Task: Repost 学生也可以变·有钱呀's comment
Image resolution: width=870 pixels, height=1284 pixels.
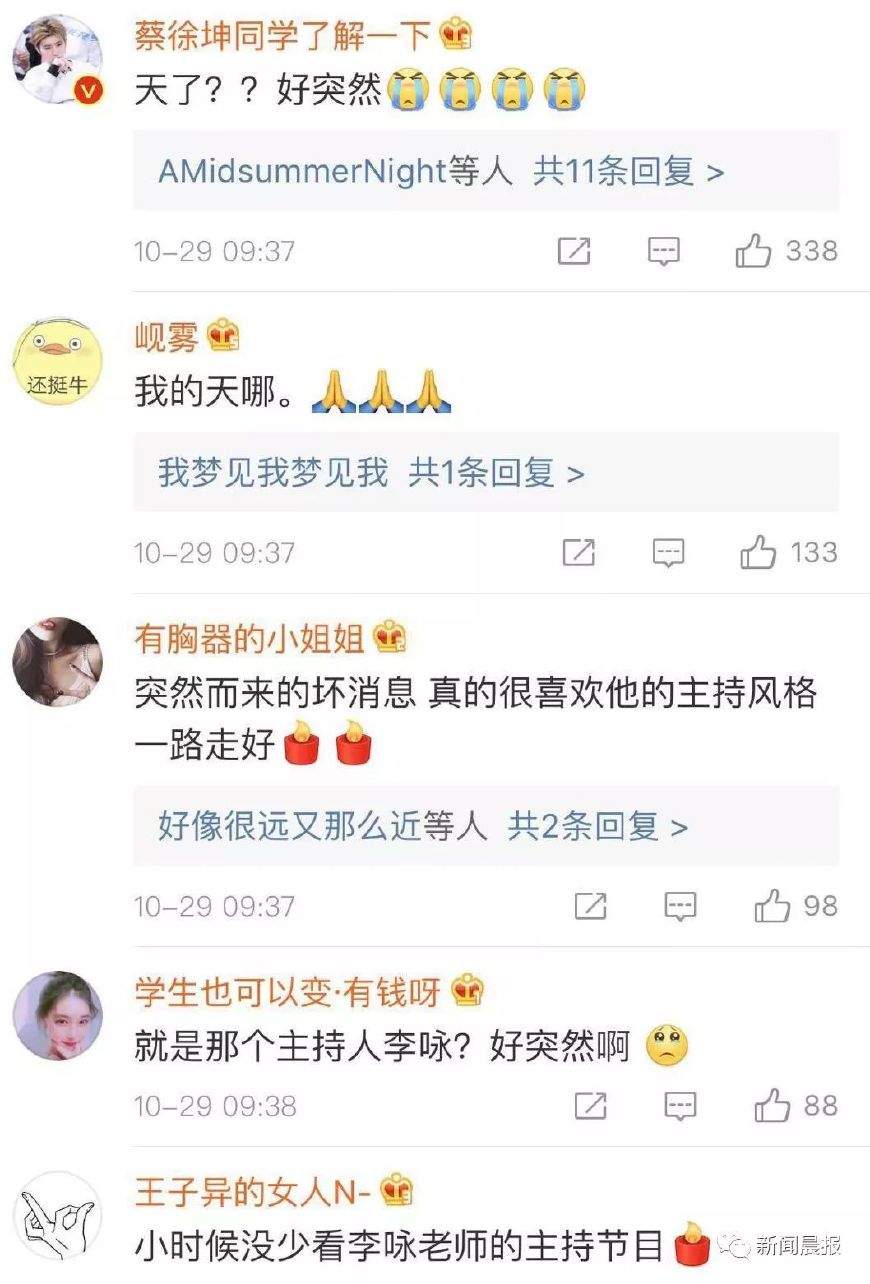Action: coord(591,1106)
